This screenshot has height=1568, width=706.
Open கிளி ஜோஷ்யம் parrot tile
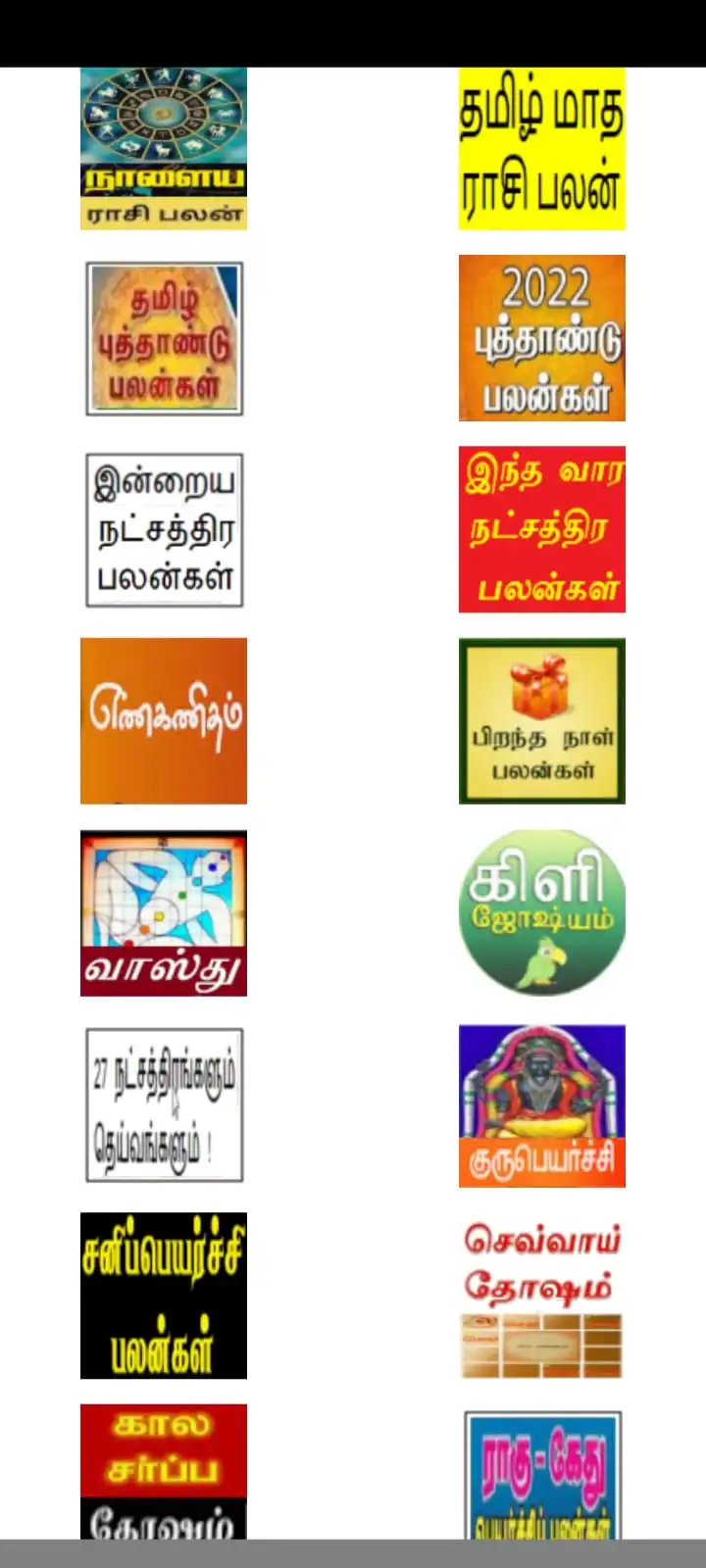(x=542, y=913)
